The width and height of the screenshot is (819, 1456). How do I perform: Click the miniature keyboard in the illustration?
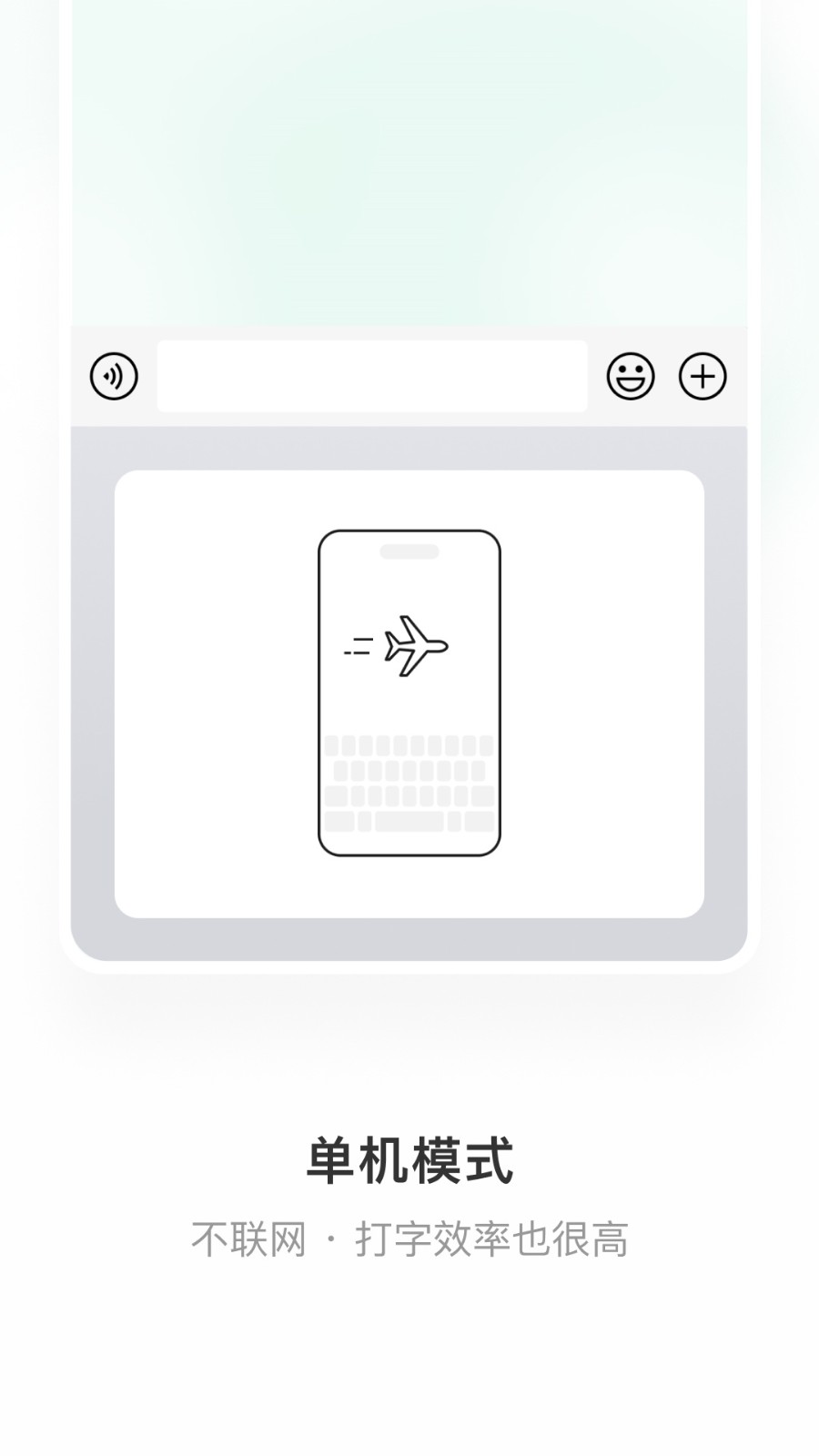pyautogui.click(x=409, y=783)
